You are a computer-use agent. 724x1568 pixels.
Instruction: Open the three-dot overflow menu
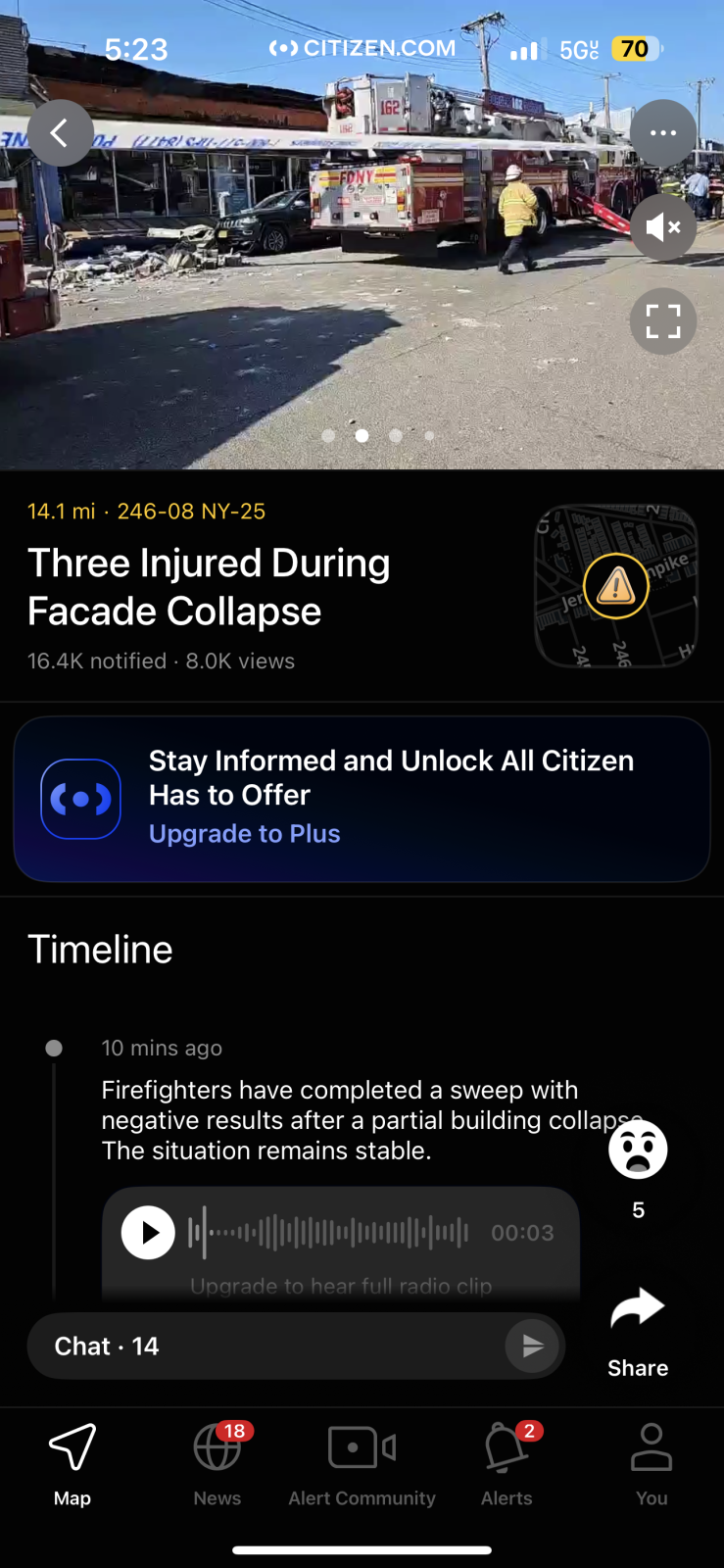click(x=663, y=133)
